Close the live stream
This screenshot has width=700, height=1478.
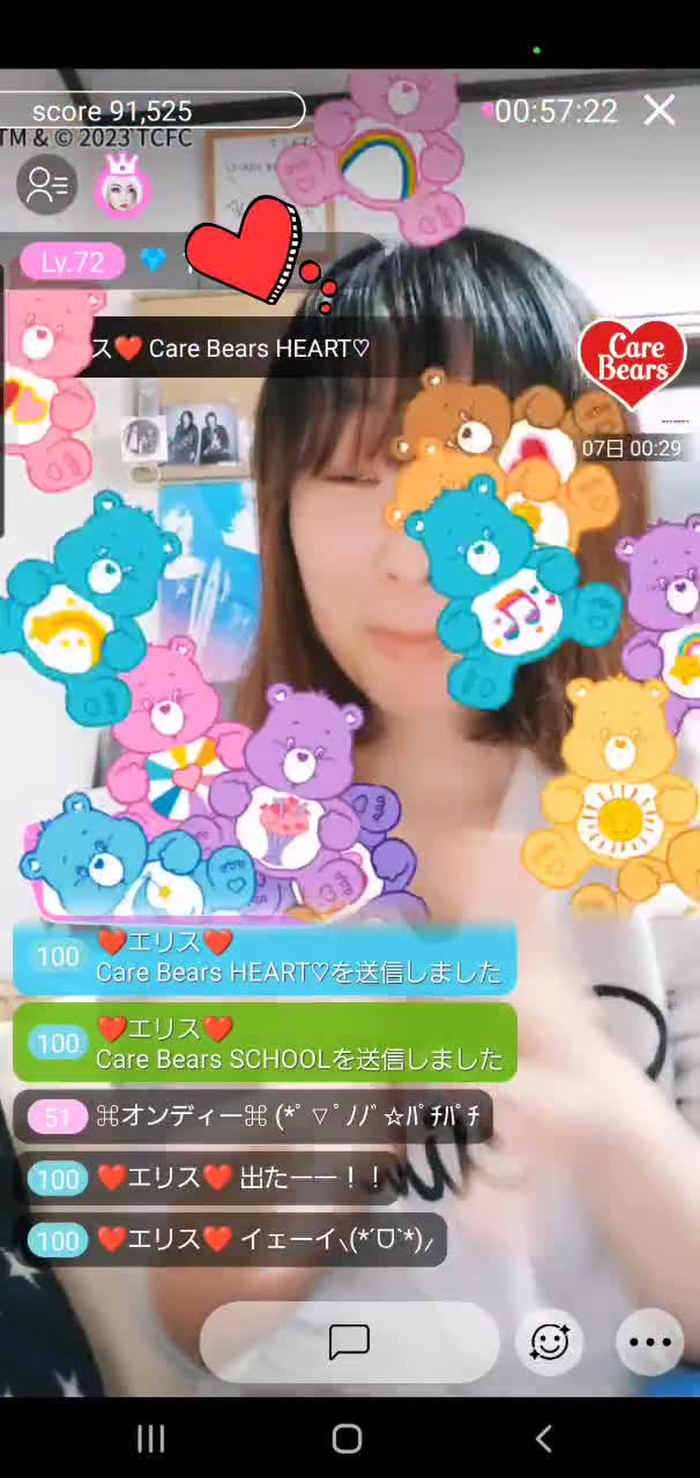[x=659, y=111]
